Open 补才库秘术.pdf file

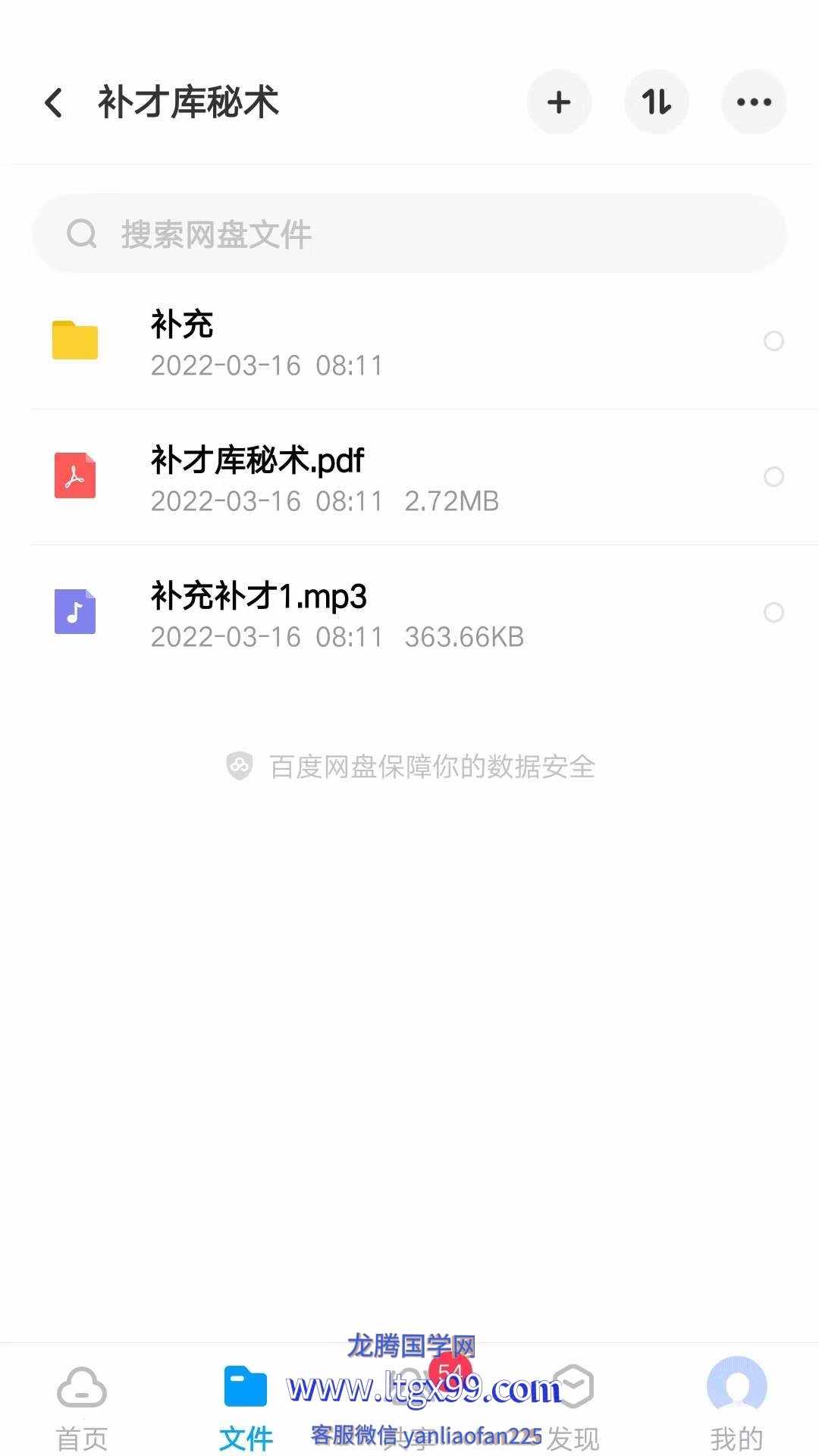(409, 478)
